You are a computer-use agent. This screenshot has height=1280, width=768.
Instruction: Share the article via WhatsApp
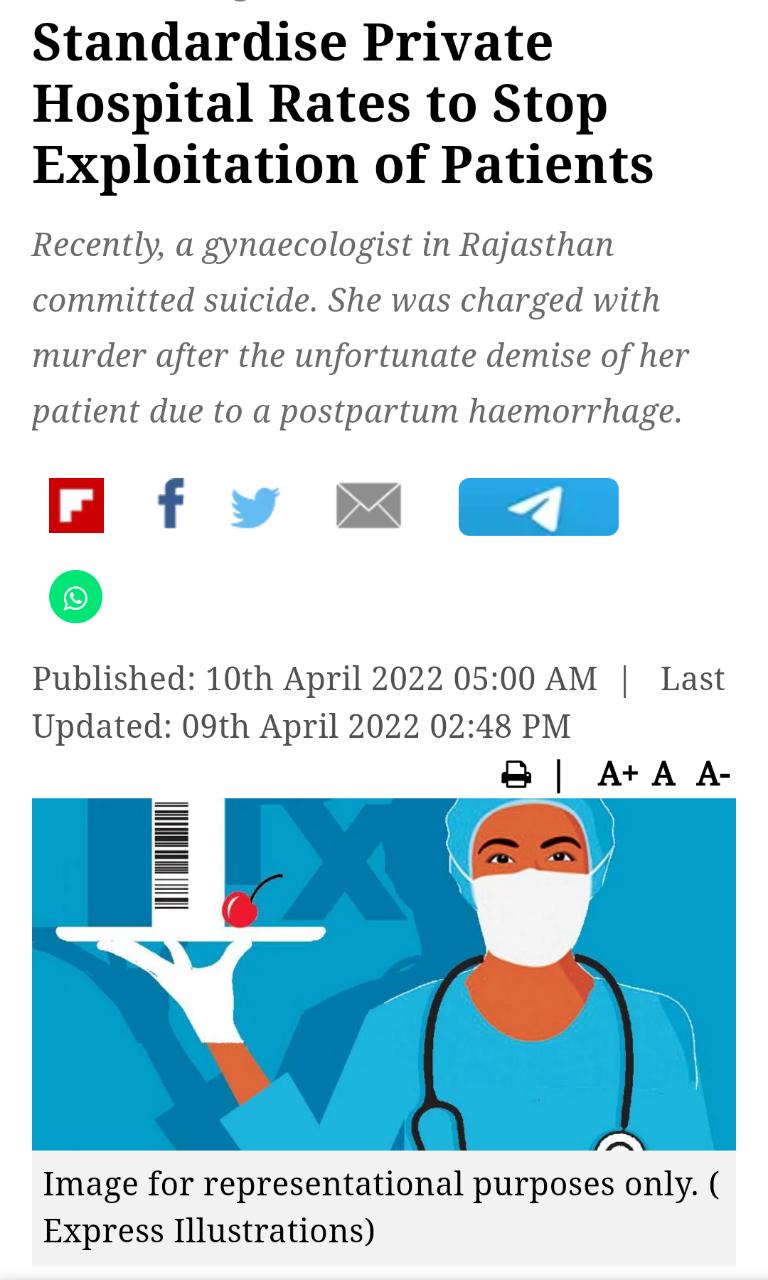click(x=76, y=597)
